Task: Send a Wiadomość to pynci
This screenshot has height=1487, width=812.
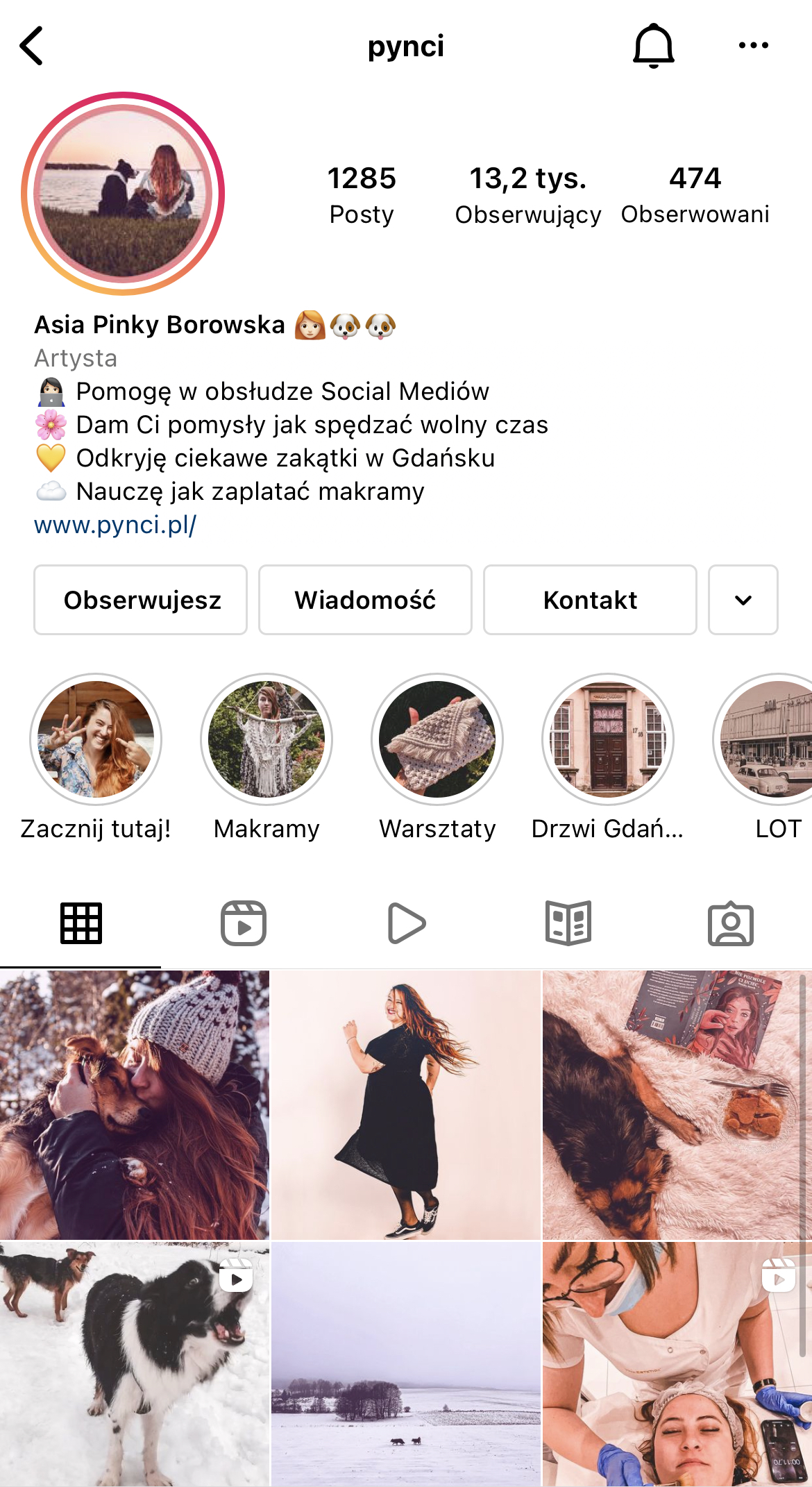Action: (x=365, y=600)
